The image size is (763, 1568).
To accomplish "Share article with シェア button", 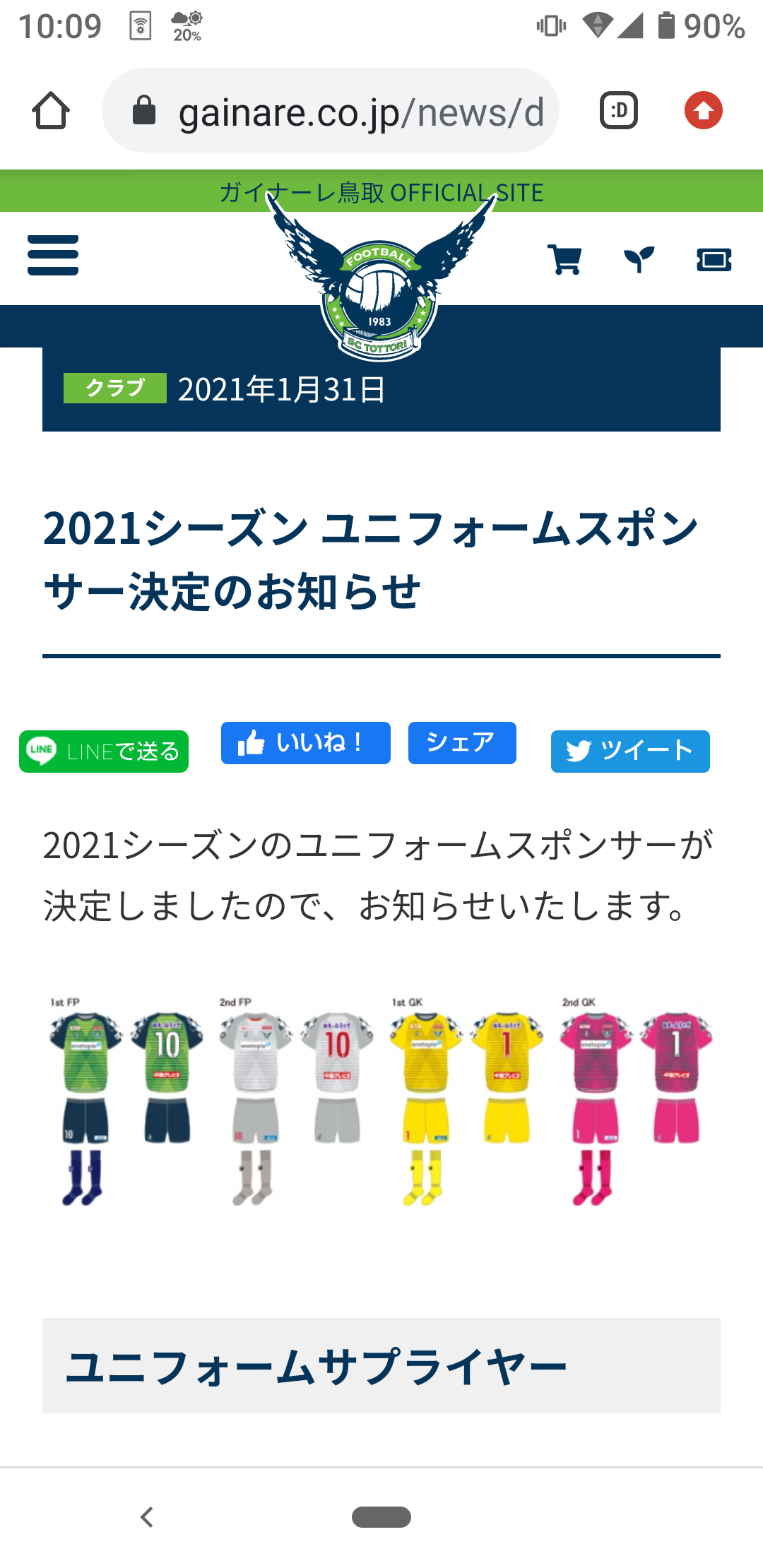I will tap(462, 743).
